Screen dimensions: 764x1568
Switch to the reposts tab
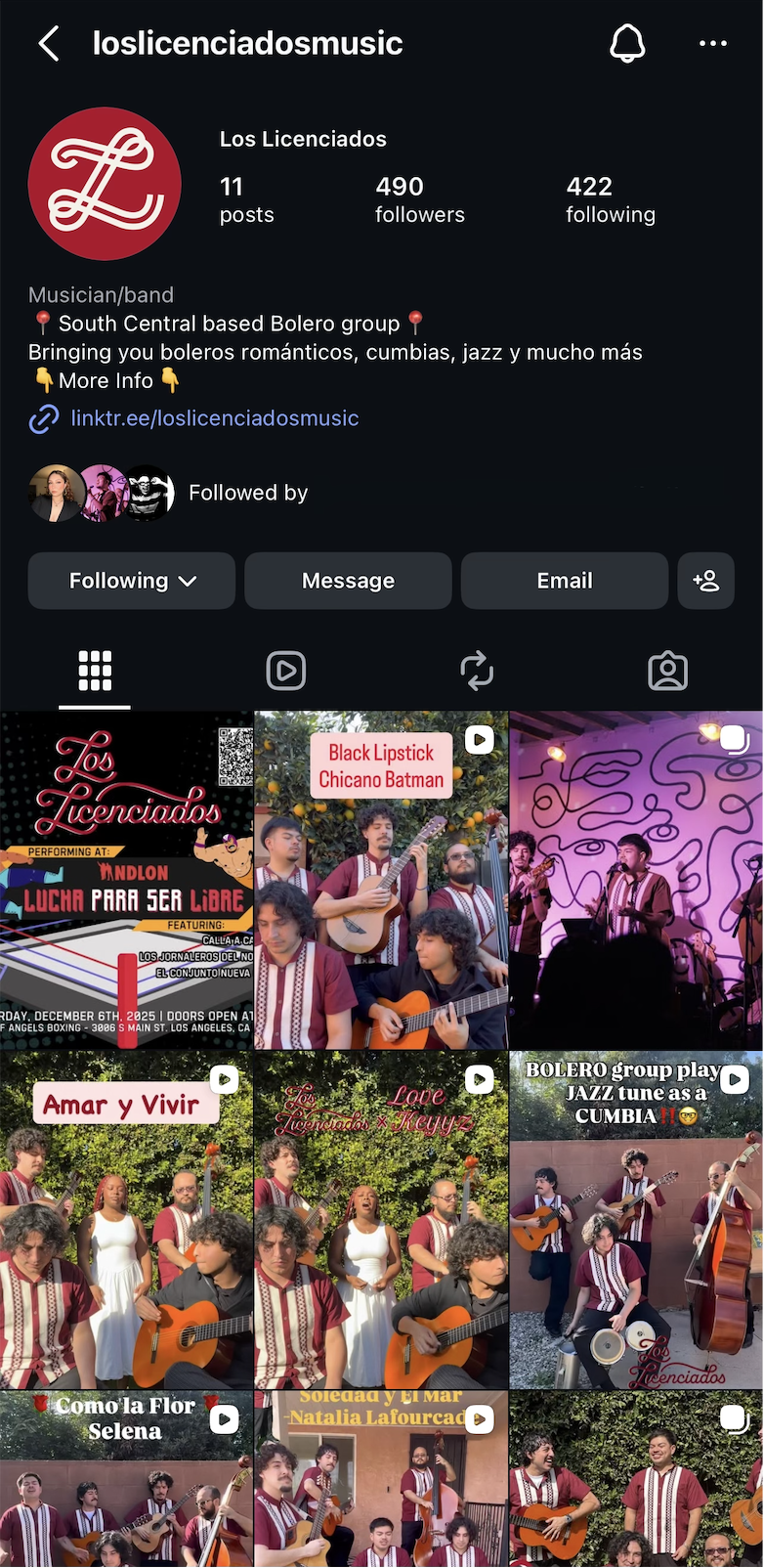(477, 672)
